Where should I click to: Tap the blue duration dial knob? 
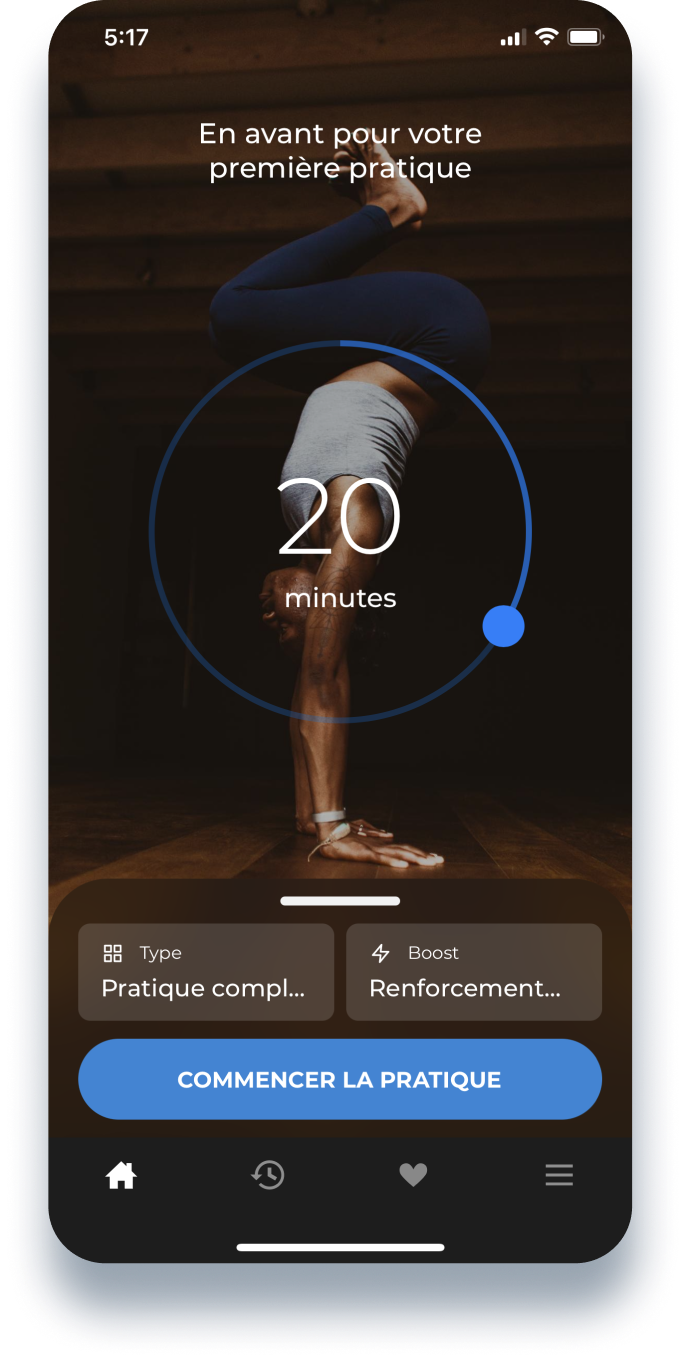tap(503, 627)
